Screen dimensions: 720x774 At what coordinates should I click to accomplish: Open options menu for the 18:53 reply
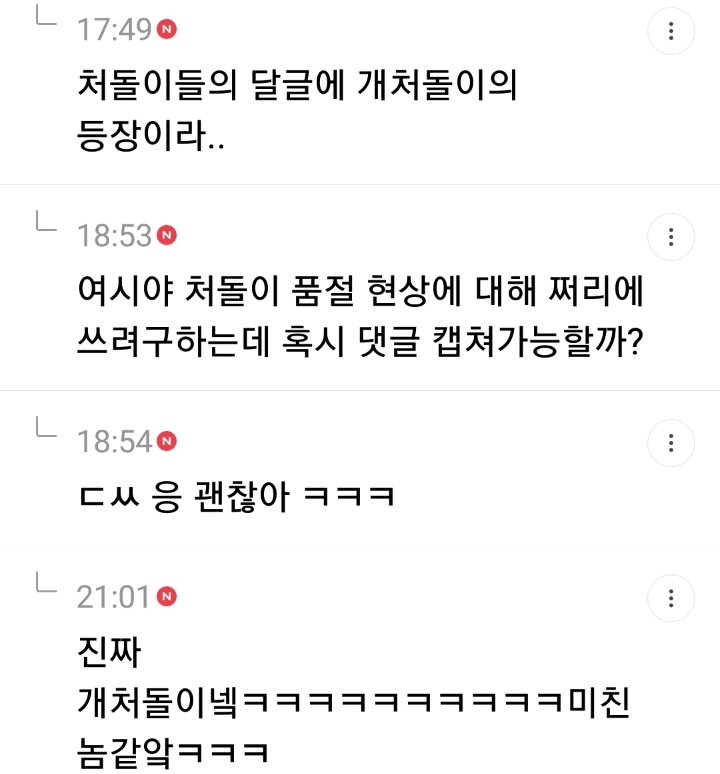pos(671,237)
